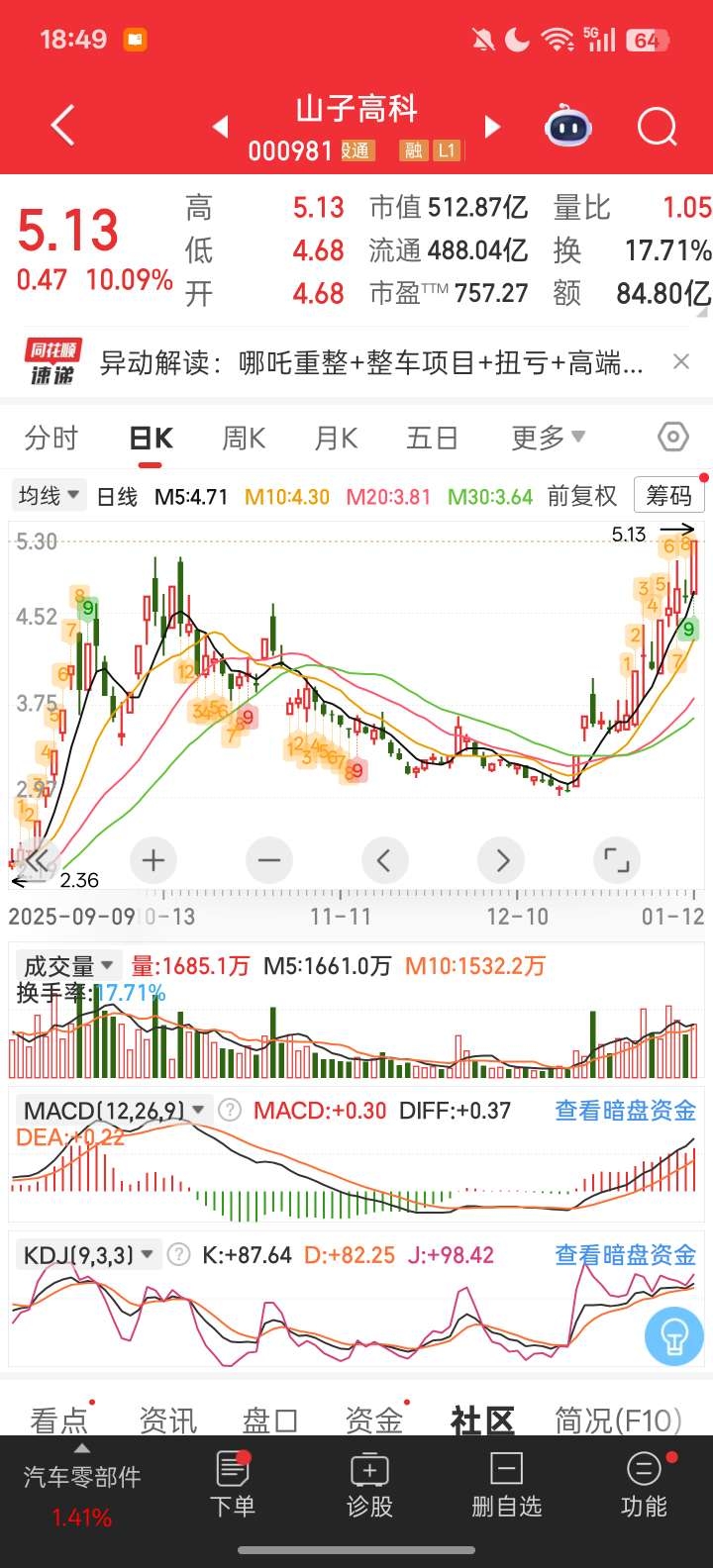Viewport: 713px width, 1568px height.
Task: Open the 社区 tab
Action: [x=482, y=1421]
